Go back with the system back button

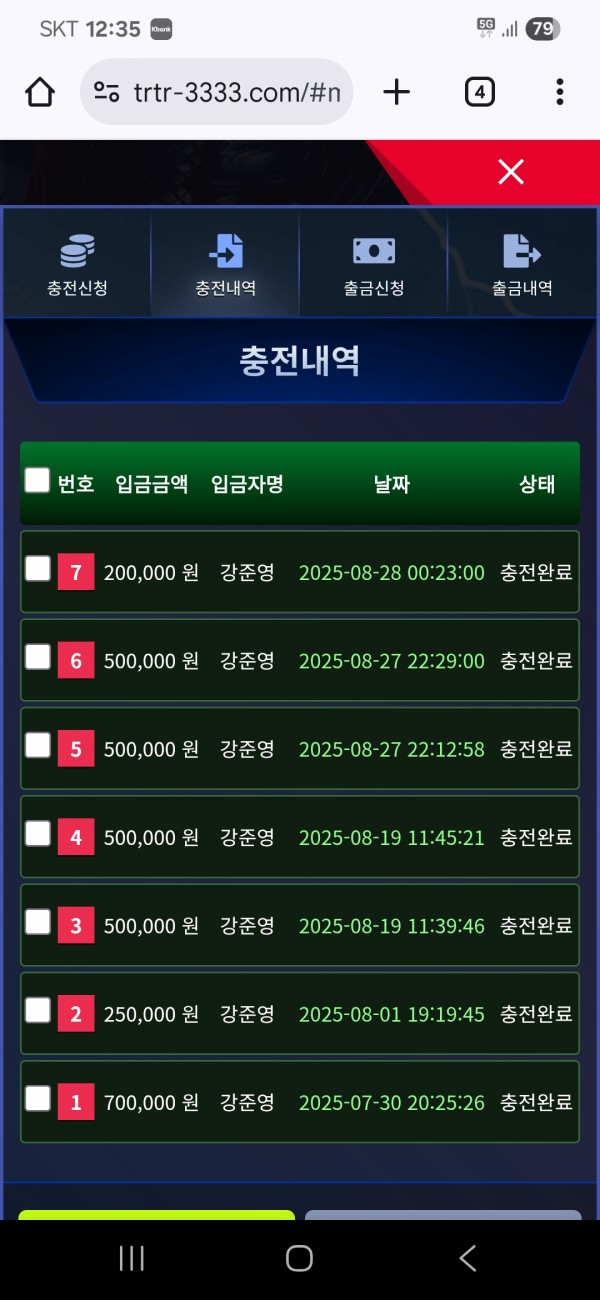[467, 1258]
